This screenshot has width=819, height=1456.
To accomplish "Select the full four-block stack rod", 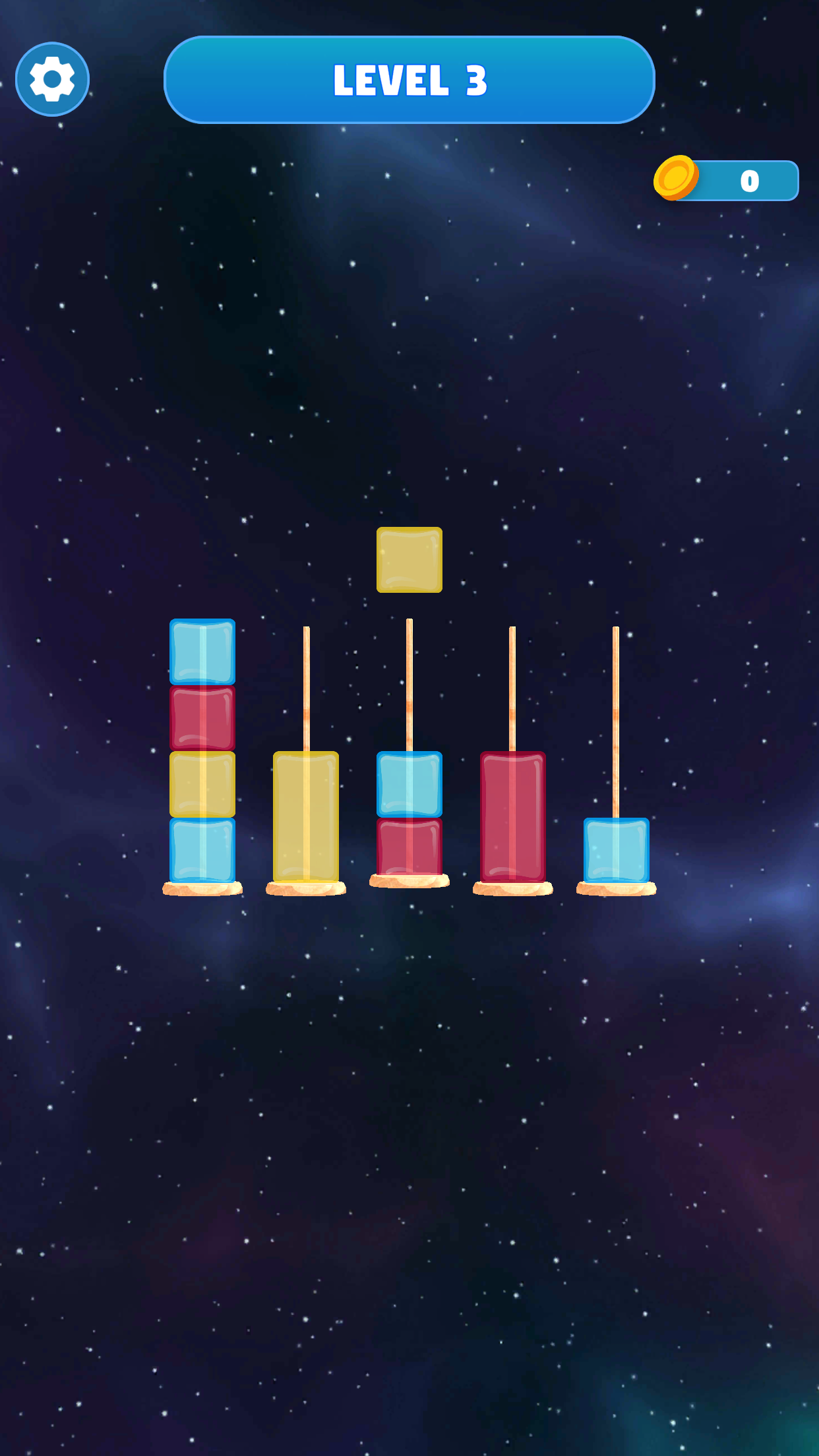I will tap(202, 752).
